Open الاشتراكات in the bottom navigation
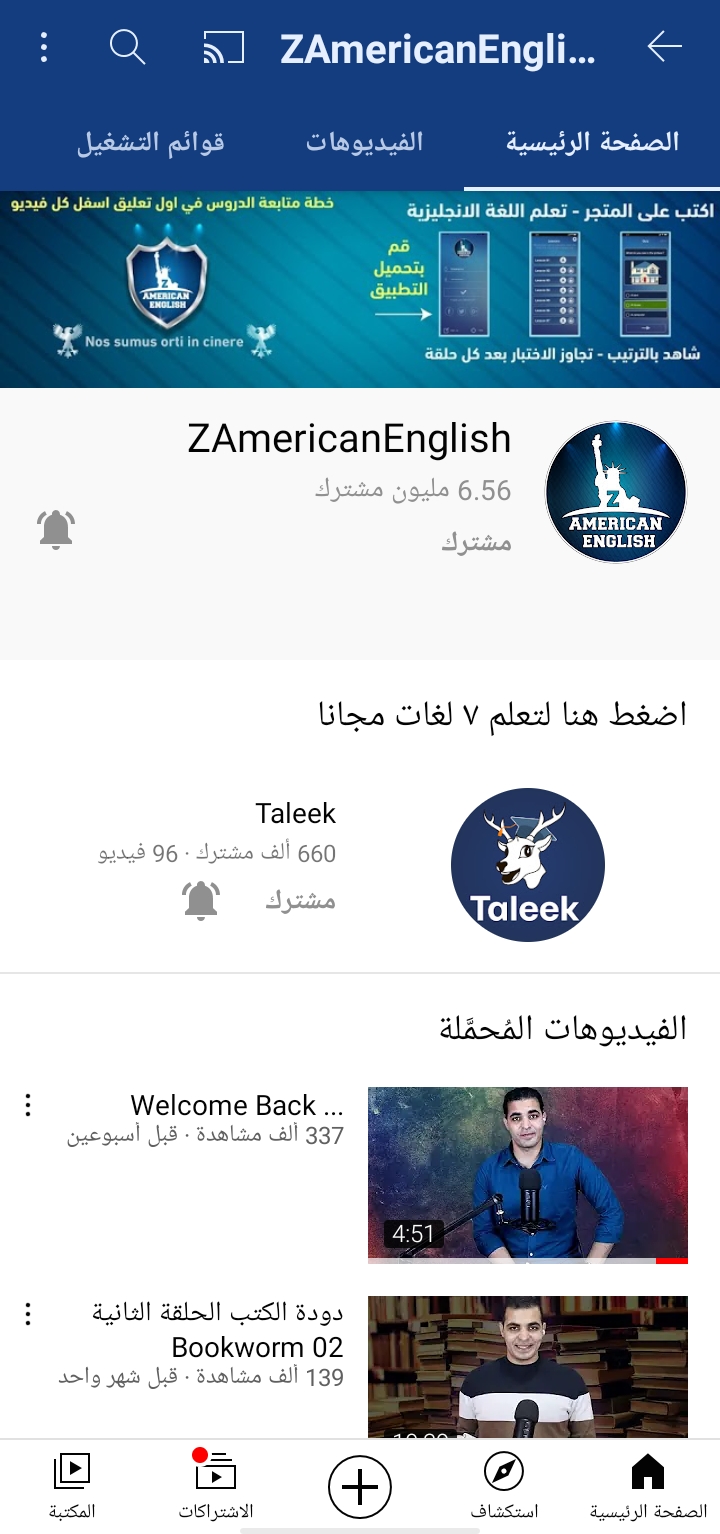Screen dimensions: 720x1534 point(216,1486)
